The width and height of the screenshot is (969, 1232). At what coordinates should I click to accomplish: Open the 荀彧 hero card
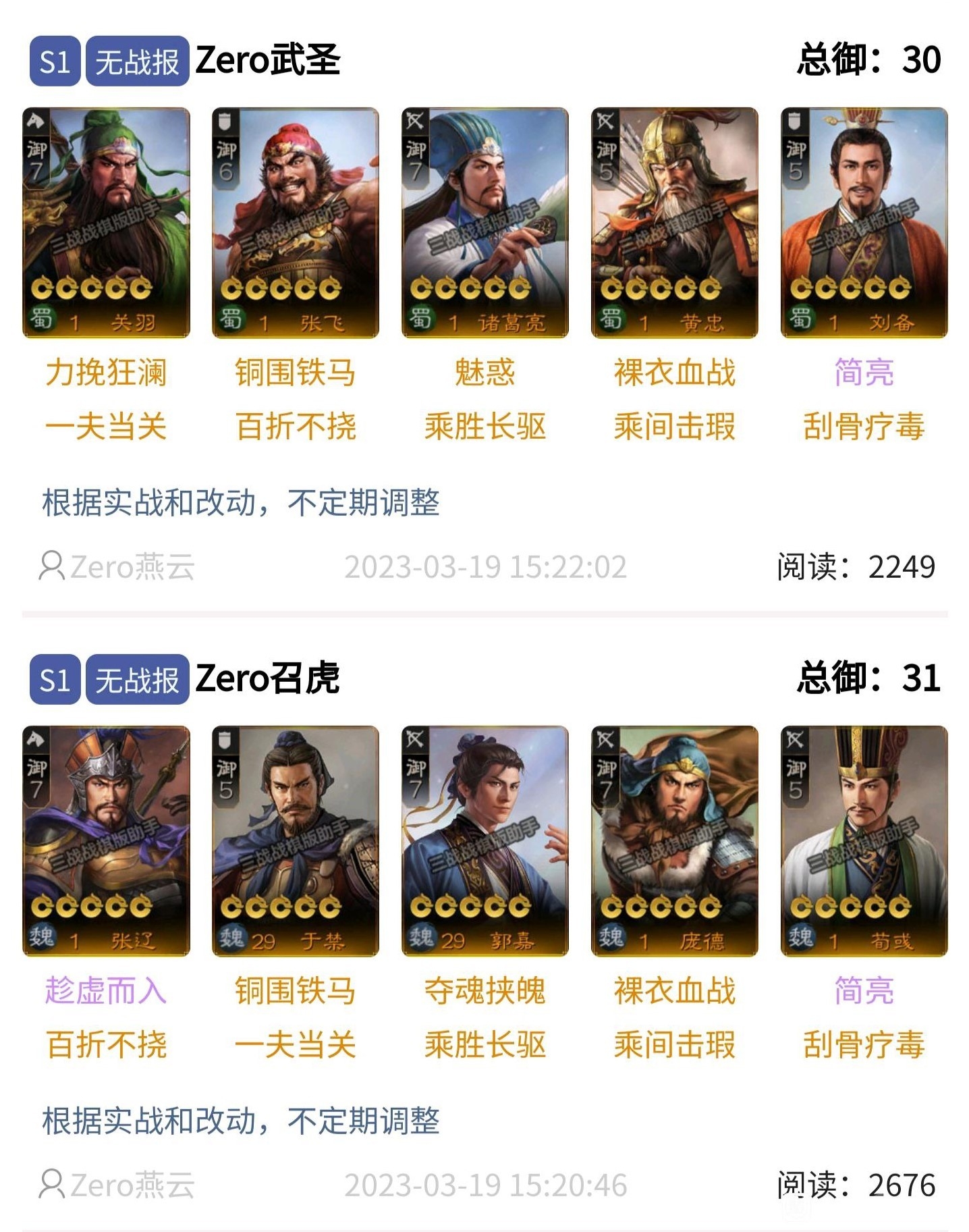point(864,840)
